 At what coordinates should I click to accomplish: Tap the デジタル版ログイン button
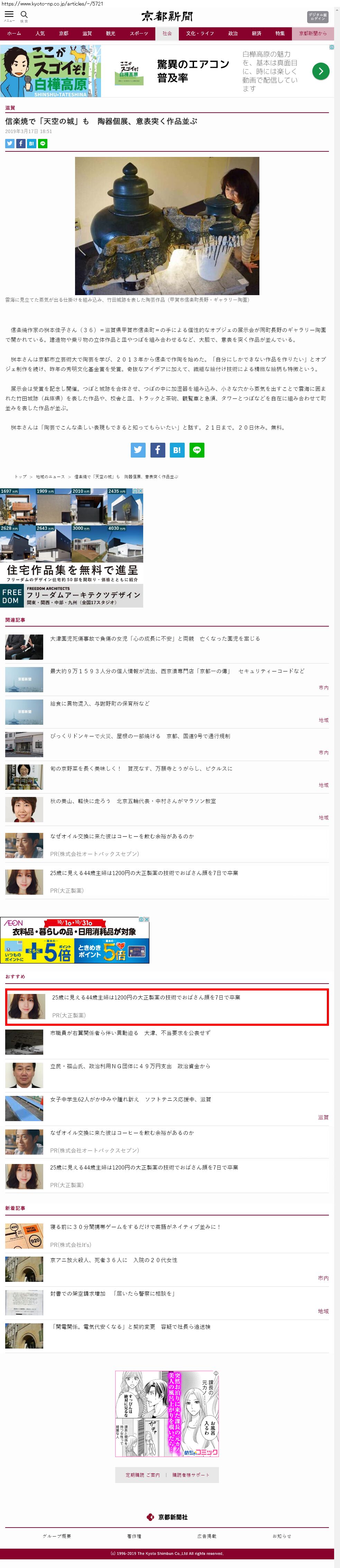317,17
